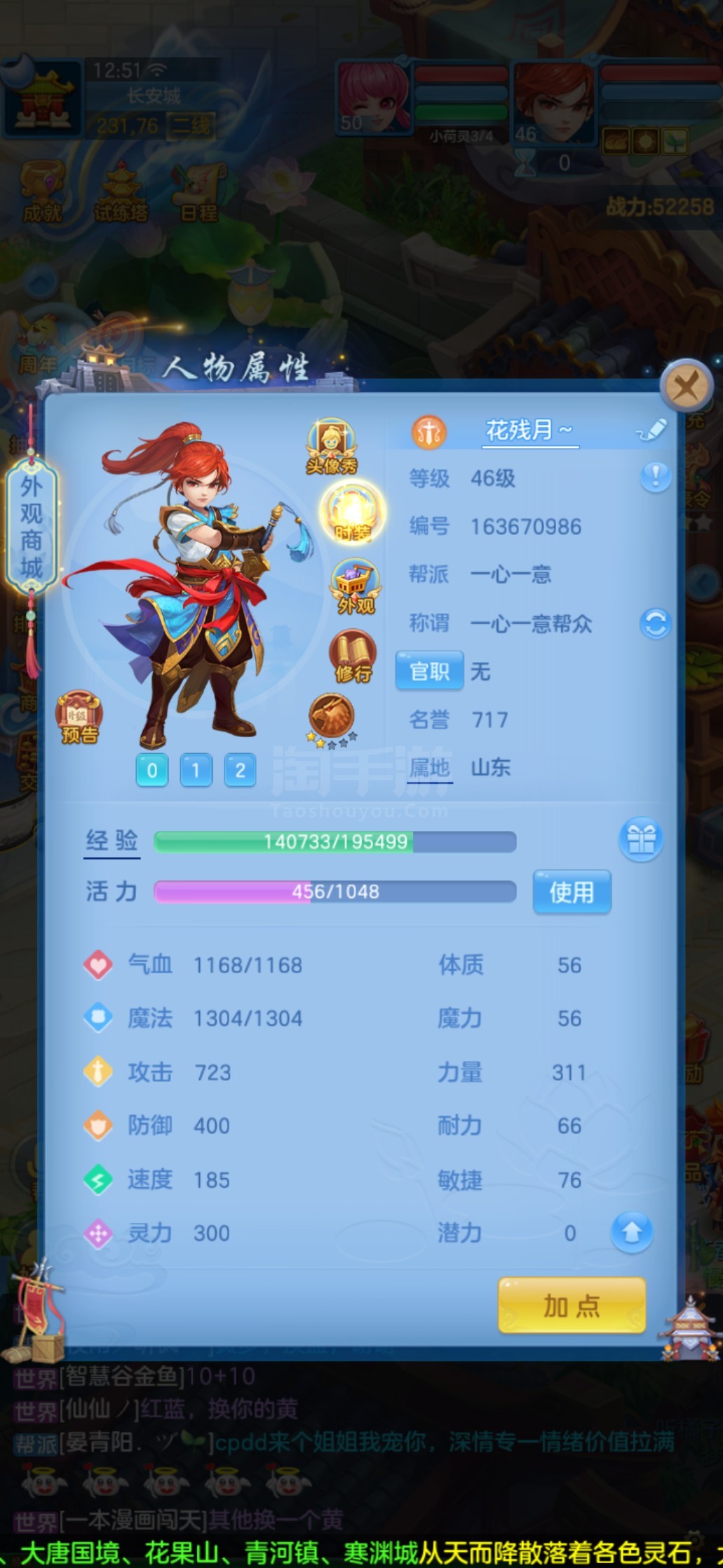Open the school emblem beside the name
The height and width of the screenshot is (1568, 723).
429,432
